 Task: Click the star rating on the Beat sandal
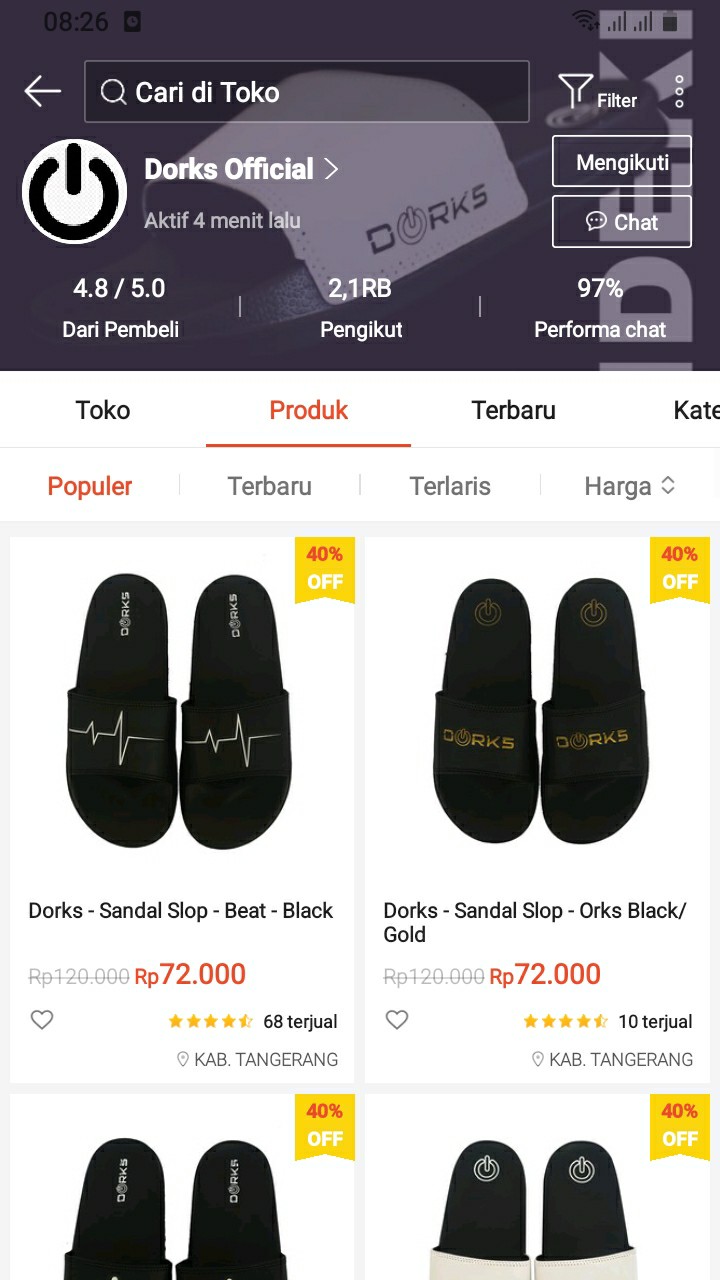point(210,1021)
